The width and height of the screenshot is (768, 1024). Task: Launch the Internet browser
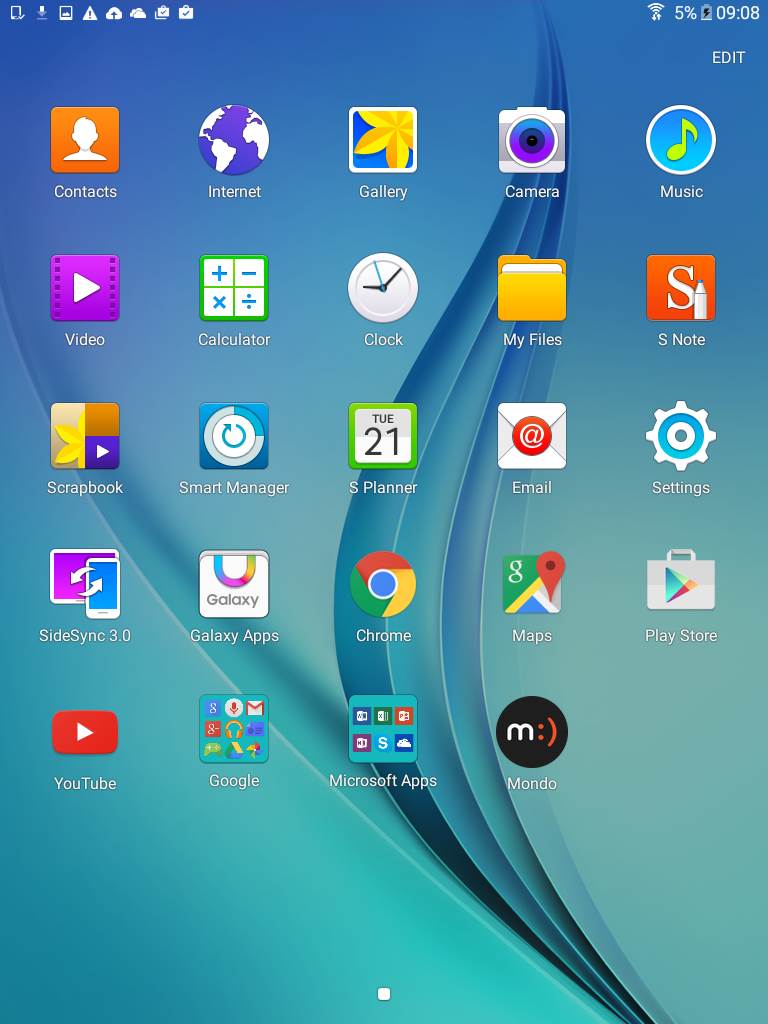tap(234, 141)
